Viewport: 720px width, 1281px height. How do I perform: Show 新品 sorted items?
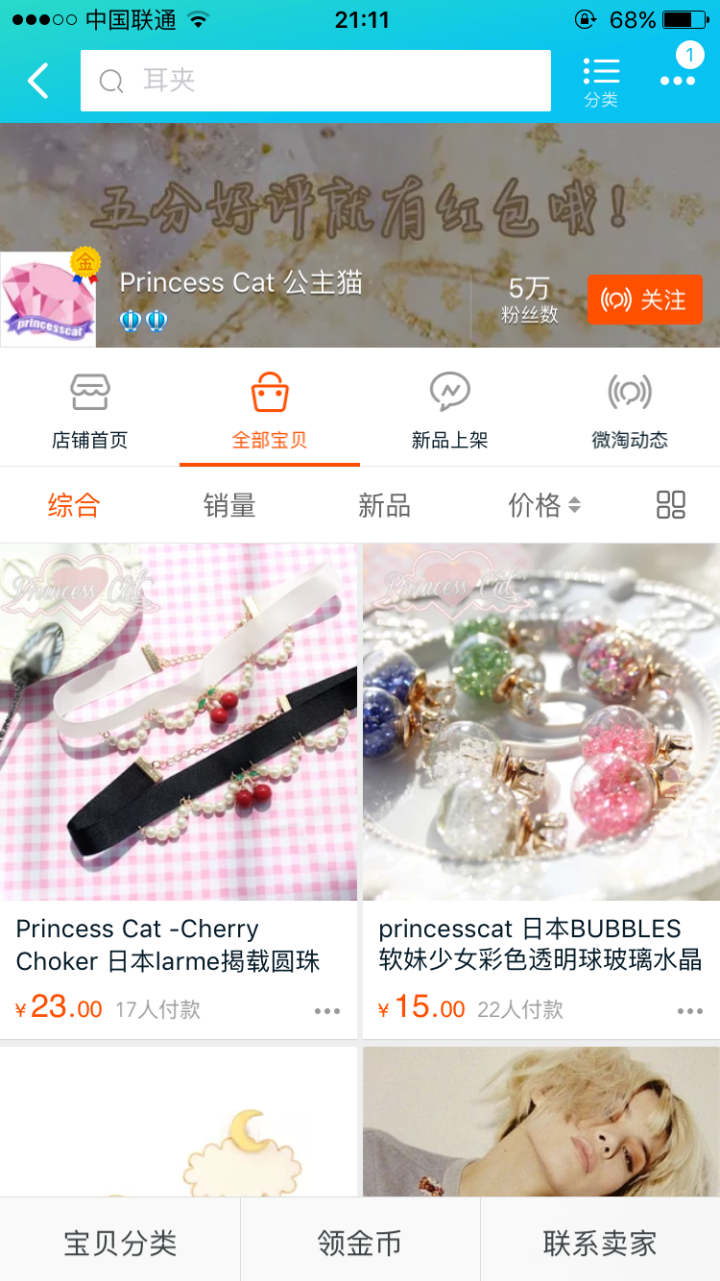384,505
